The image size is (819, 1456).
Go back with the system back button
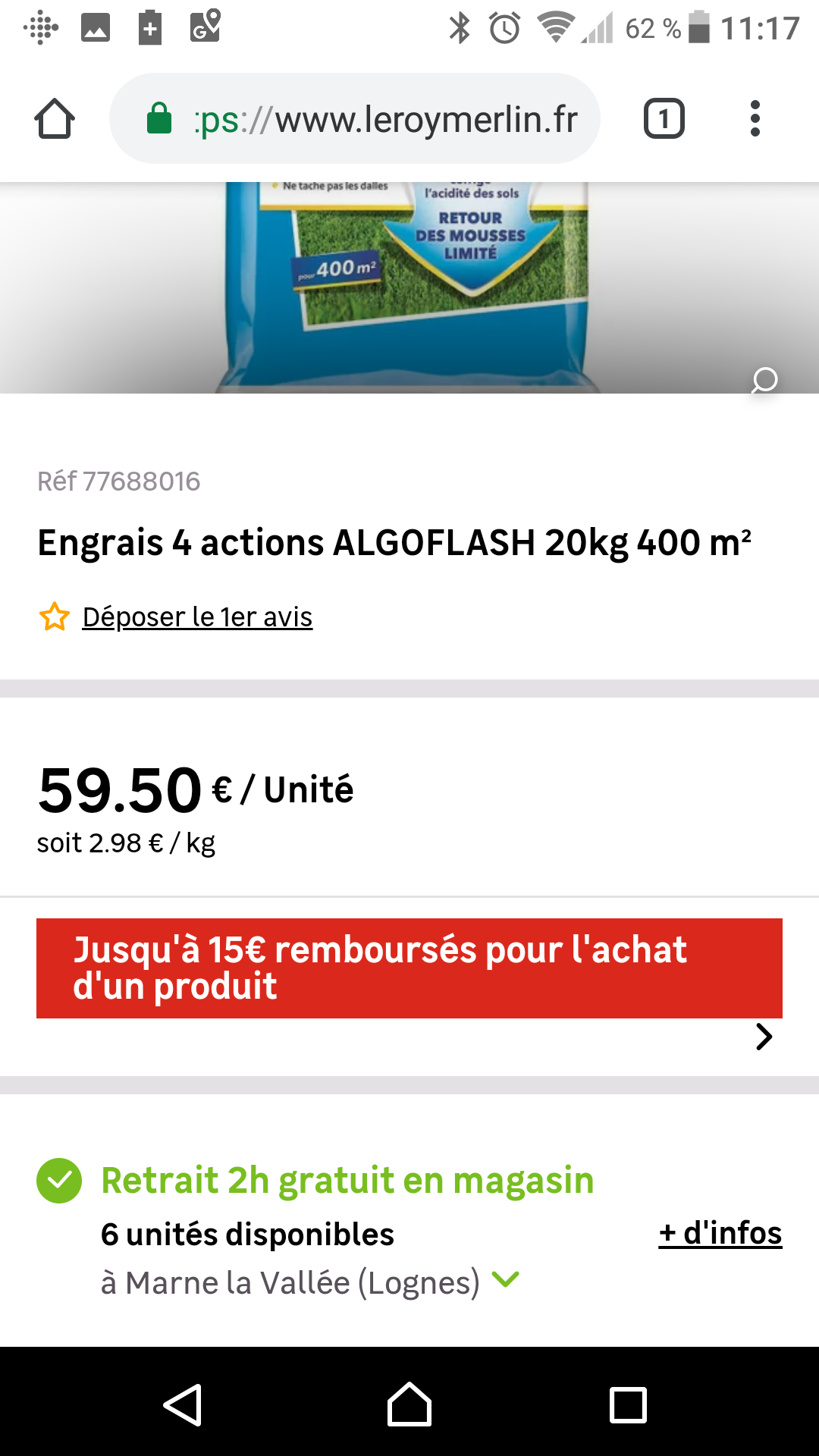[x=183, y=1404]
